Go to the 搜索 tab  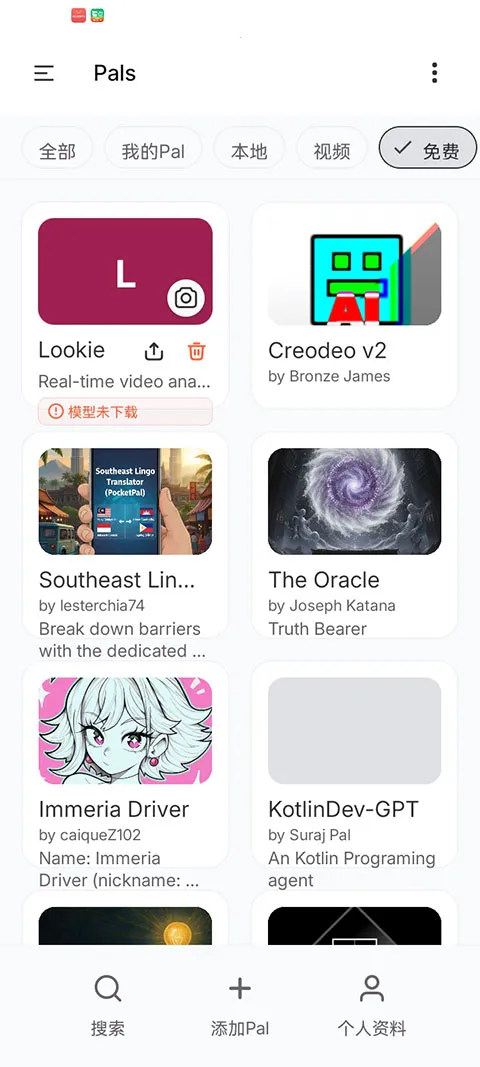coord(108,1006)
